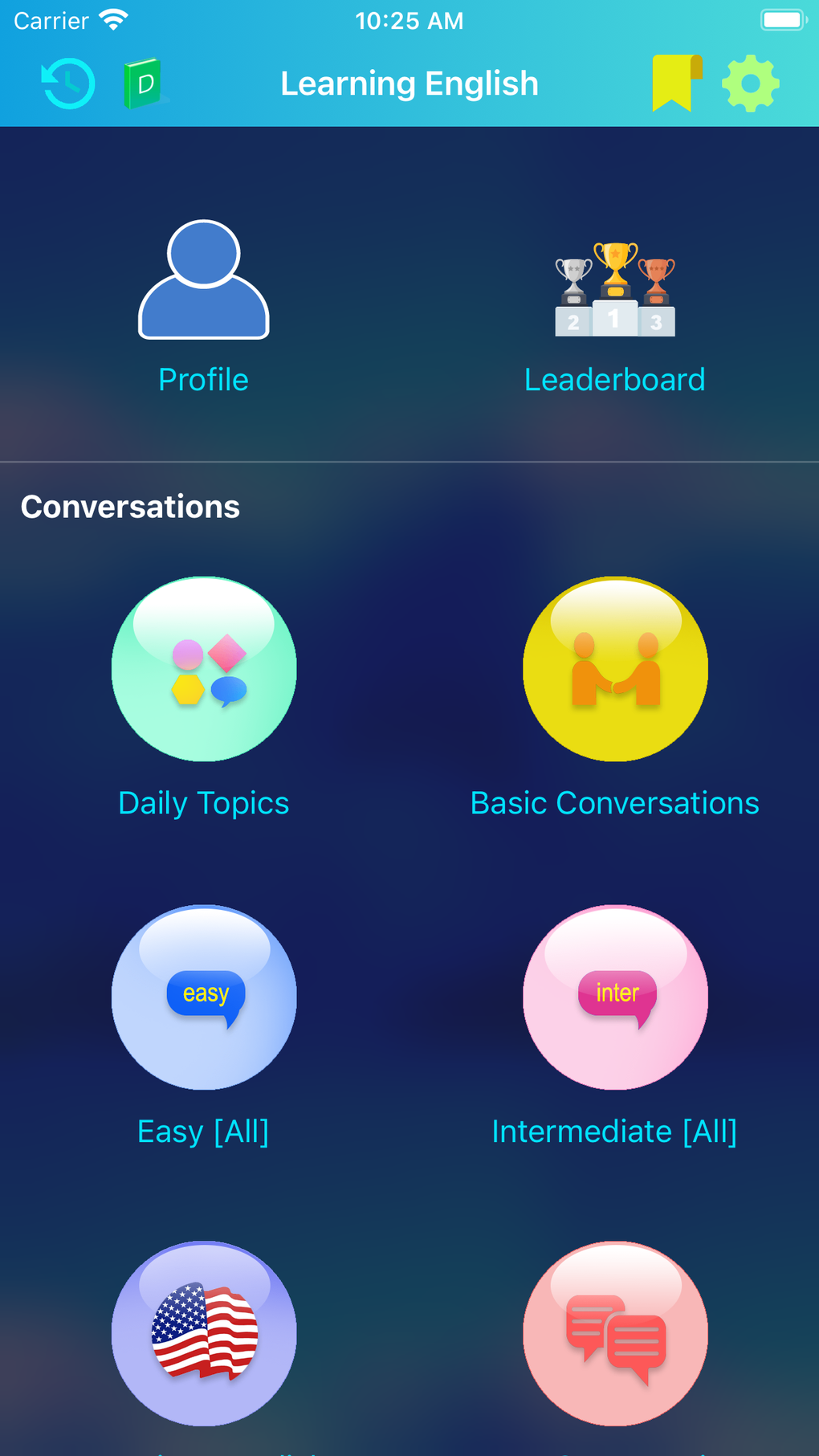This screenshot has height=1456, width=819.
Task: Tap the Conversations section header
Action: [130, 506]
